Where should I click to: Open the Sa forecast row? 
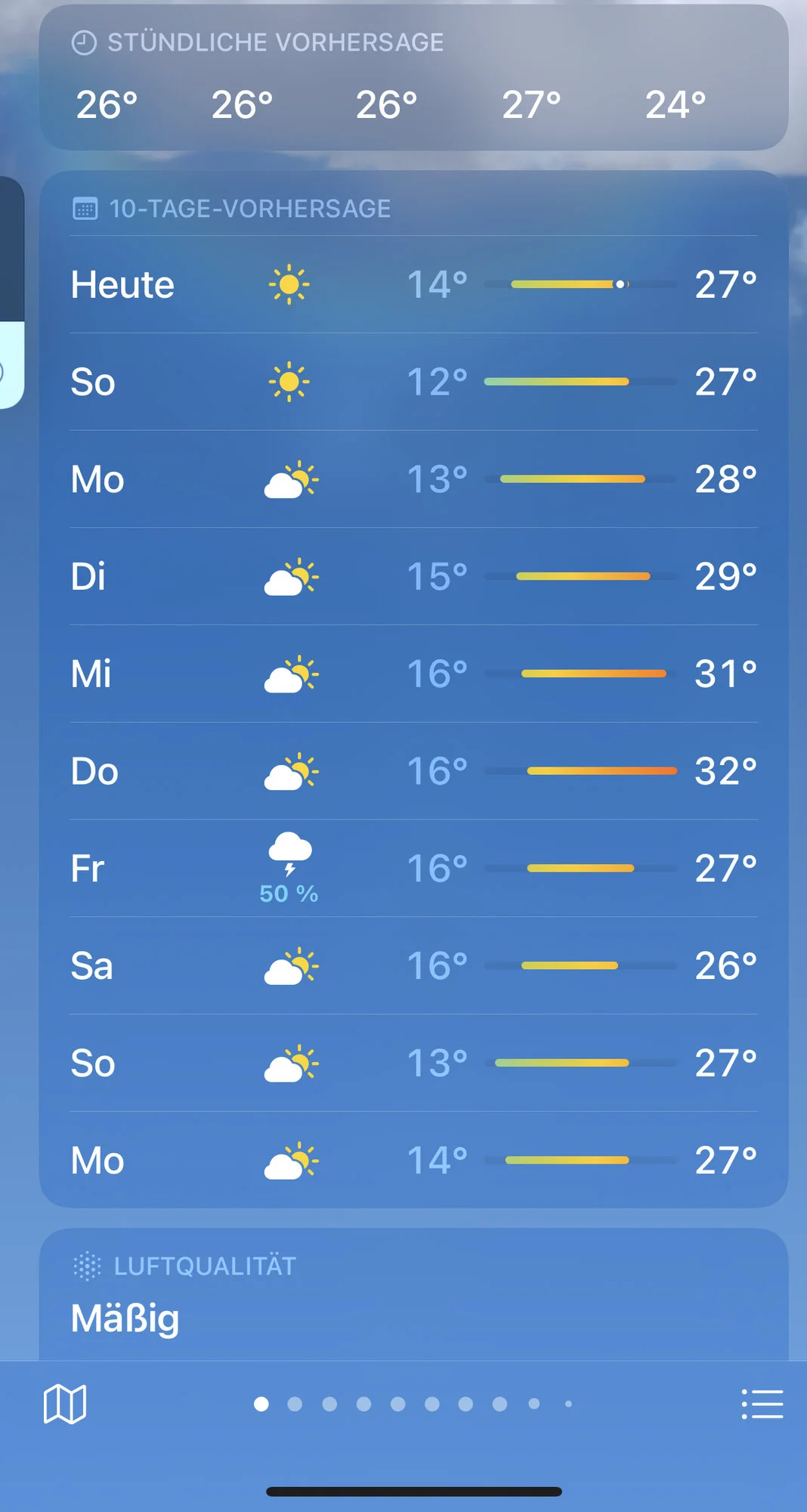coord(413,965)
